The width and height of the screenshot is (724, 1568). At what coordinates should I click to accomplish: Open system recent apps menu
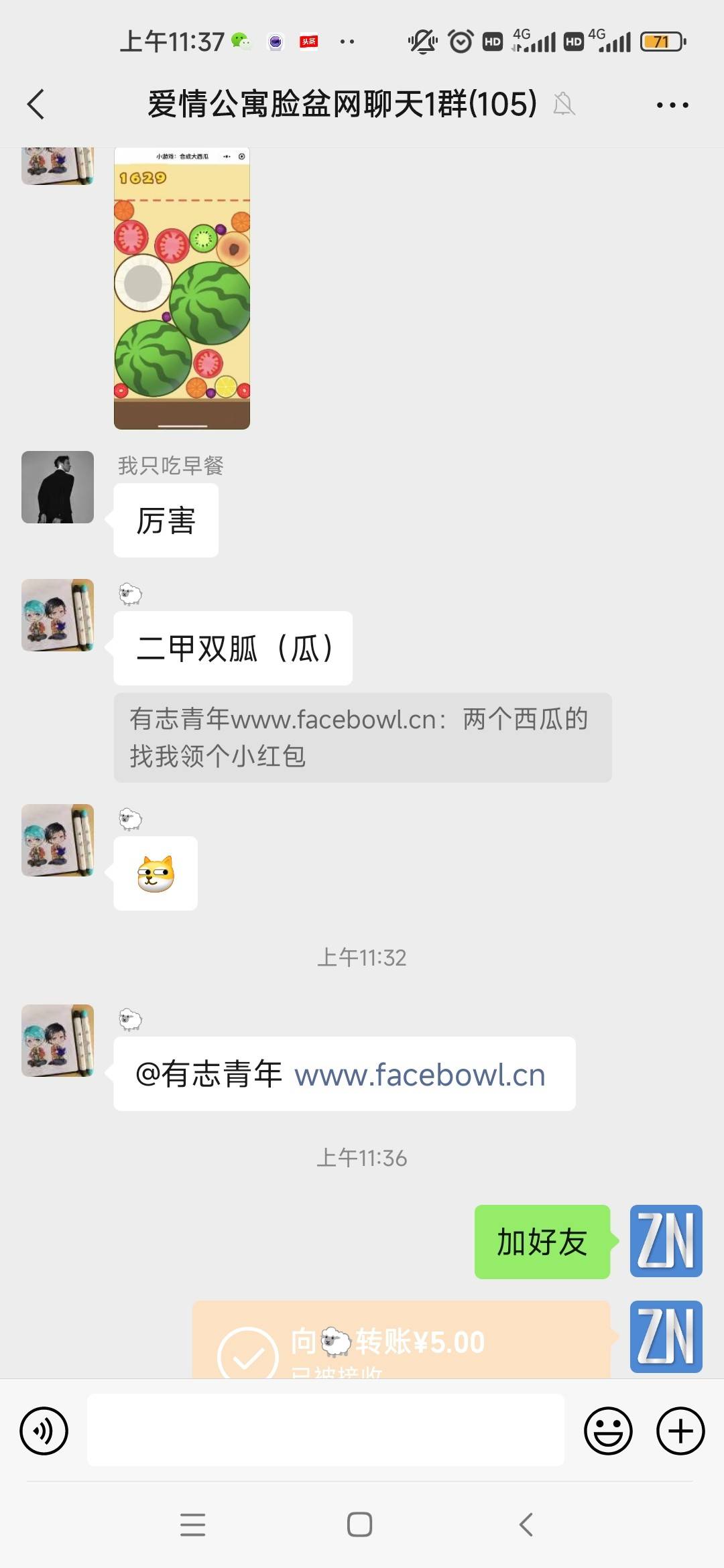193,1524
